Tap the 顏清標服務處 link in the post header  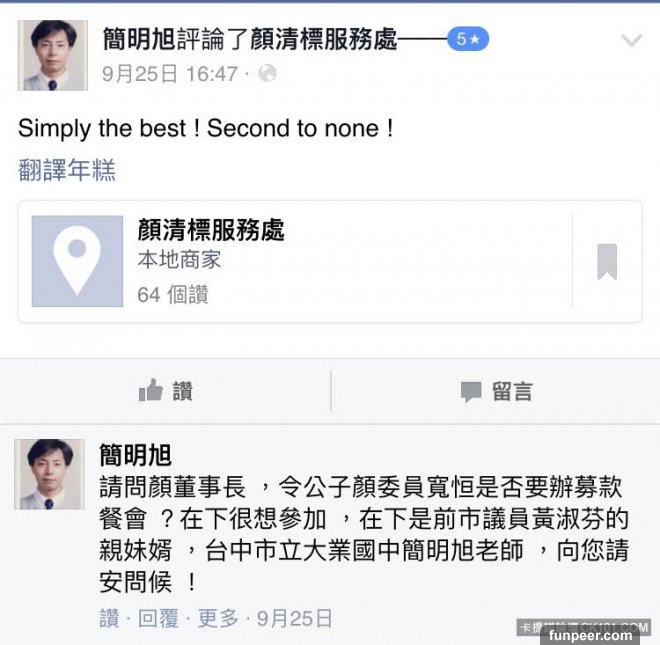[320, 40]
